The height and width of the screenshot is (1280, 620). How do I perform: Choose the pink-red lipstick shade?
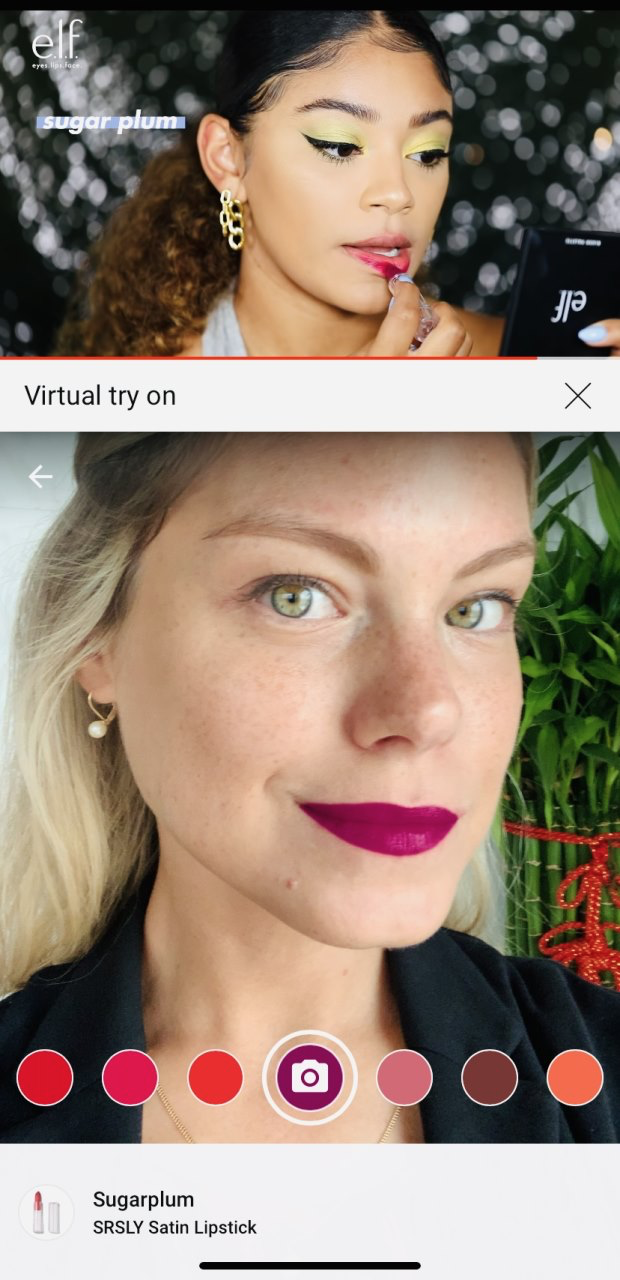tap(130, 1077)
